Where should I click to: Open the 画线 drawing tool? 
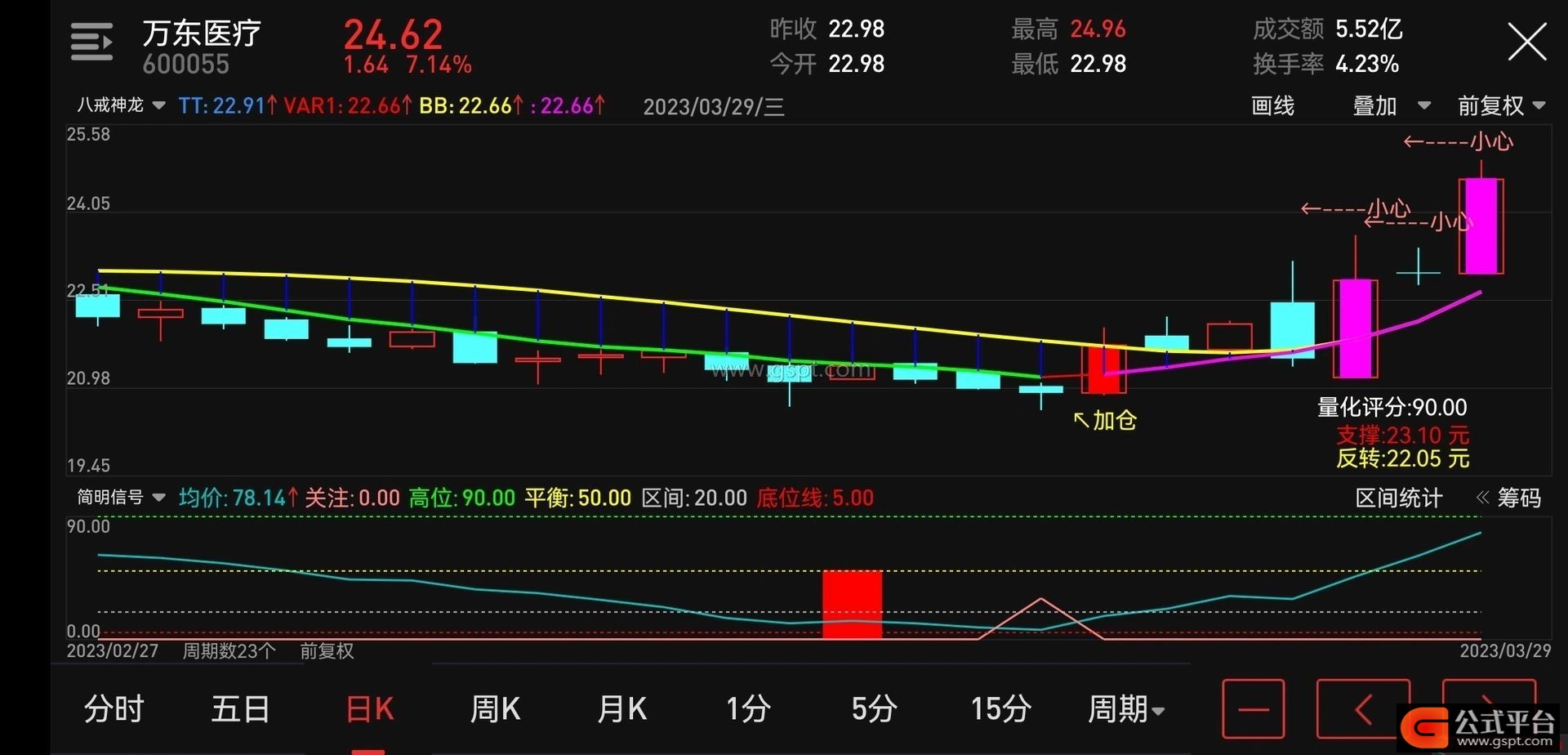1272,105
